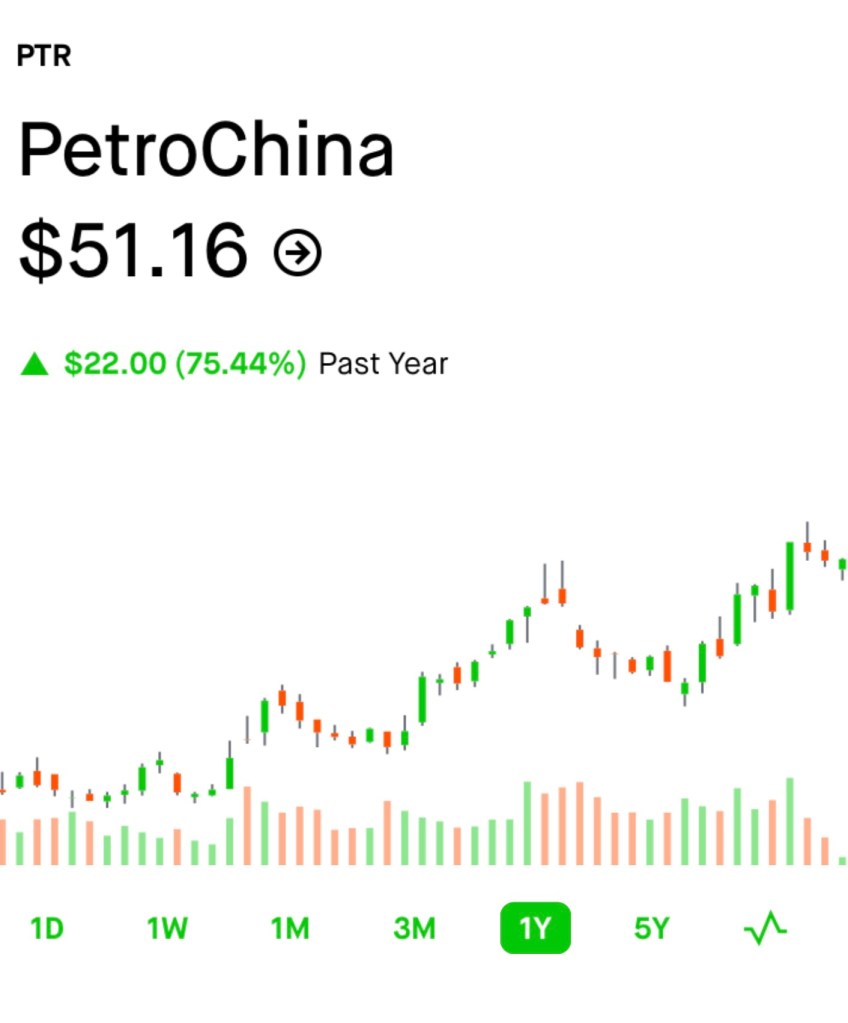Change chart to 3M range
848x1023 pixels.
coord(414,929)
